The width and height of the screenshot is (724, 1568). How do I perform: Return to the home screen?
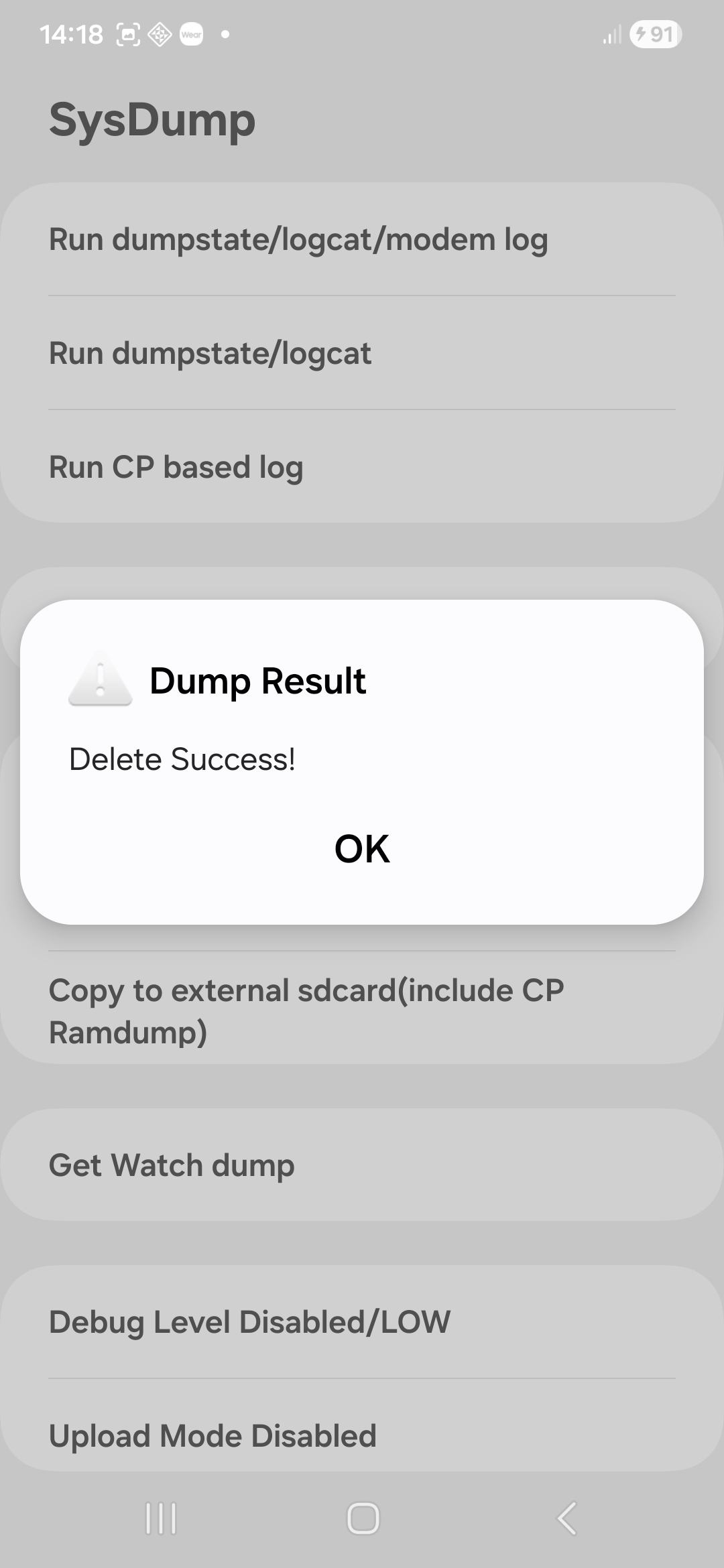pos(363,1518)
